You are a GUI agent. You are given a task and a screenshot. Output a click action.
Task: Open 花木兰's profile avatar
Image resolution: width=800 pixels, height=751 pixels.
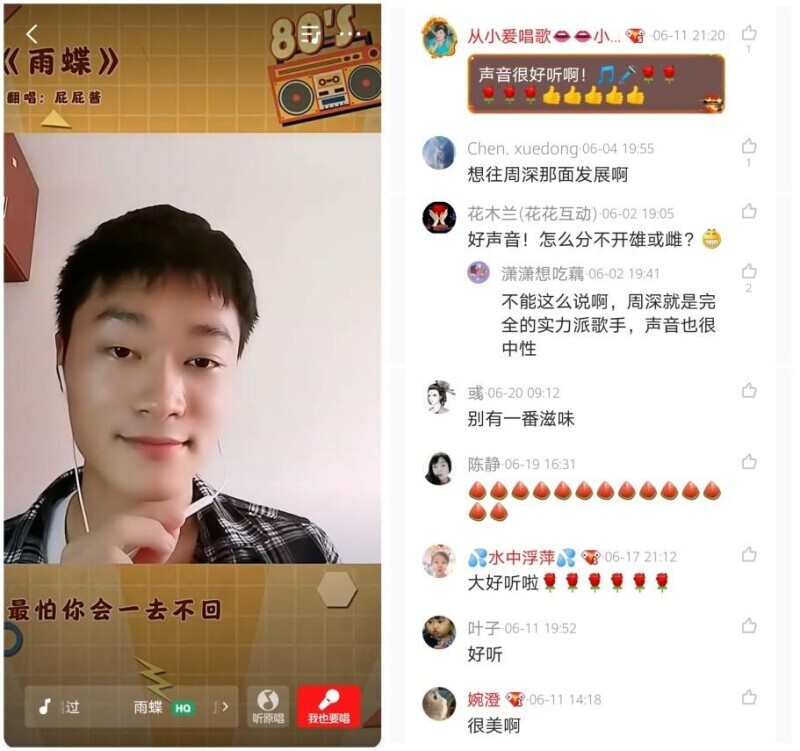[x=439, y=217]
